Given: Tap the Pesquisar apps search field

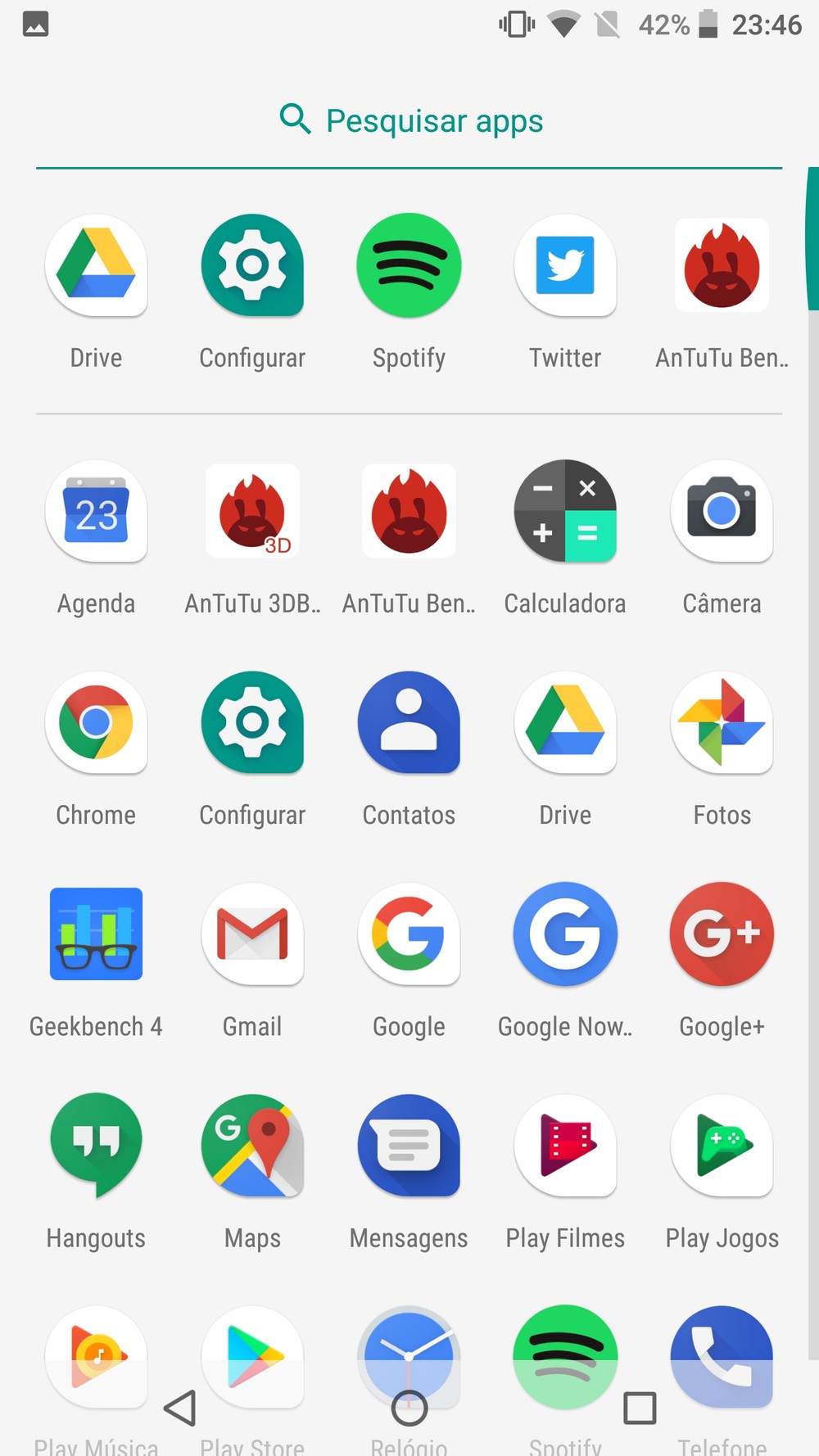Looking at the screenshot, I should point(409,120).
